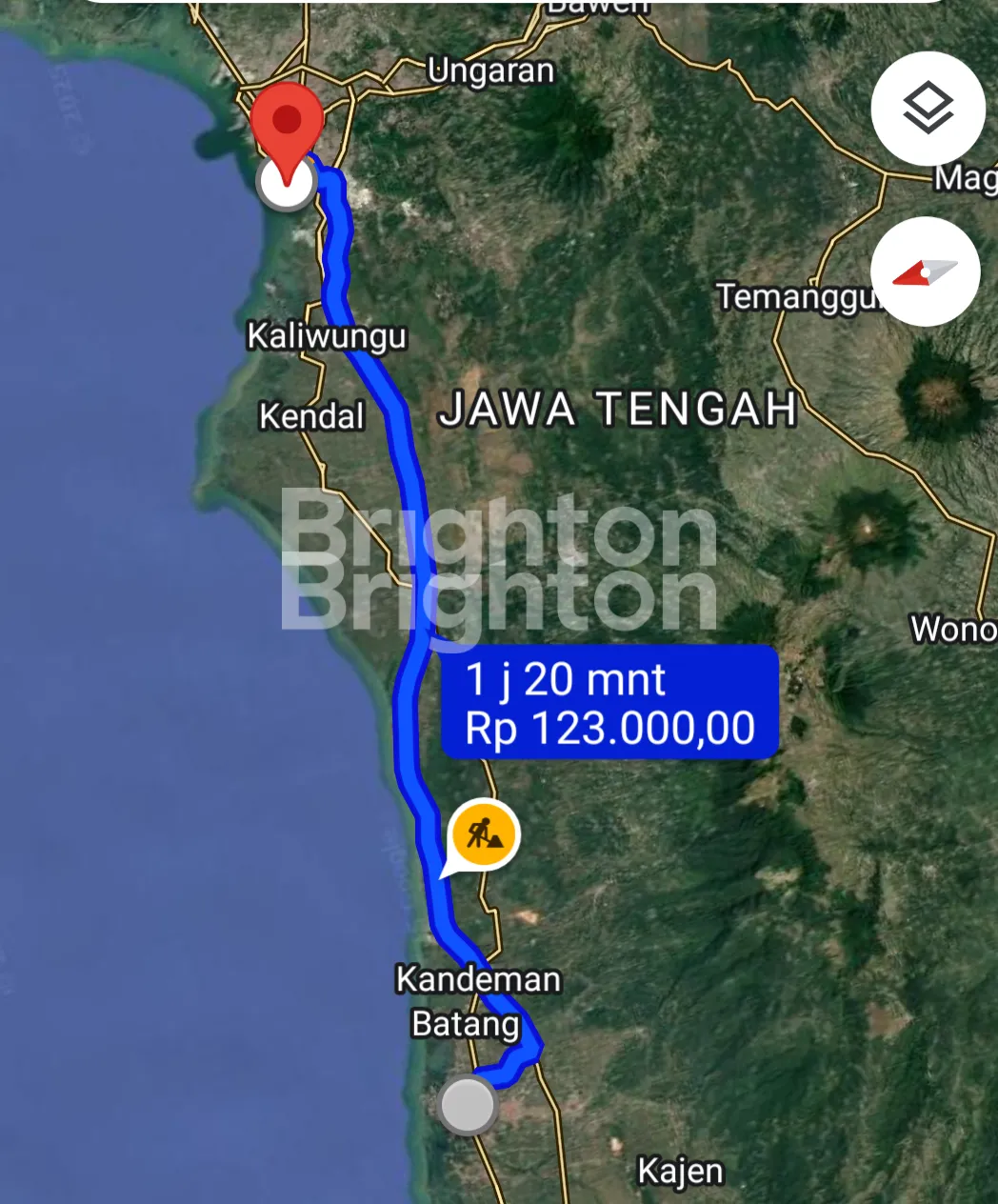The image size is (998, 1204).
Task: Tap the compass to reorient the map
Action: point(925,272)
